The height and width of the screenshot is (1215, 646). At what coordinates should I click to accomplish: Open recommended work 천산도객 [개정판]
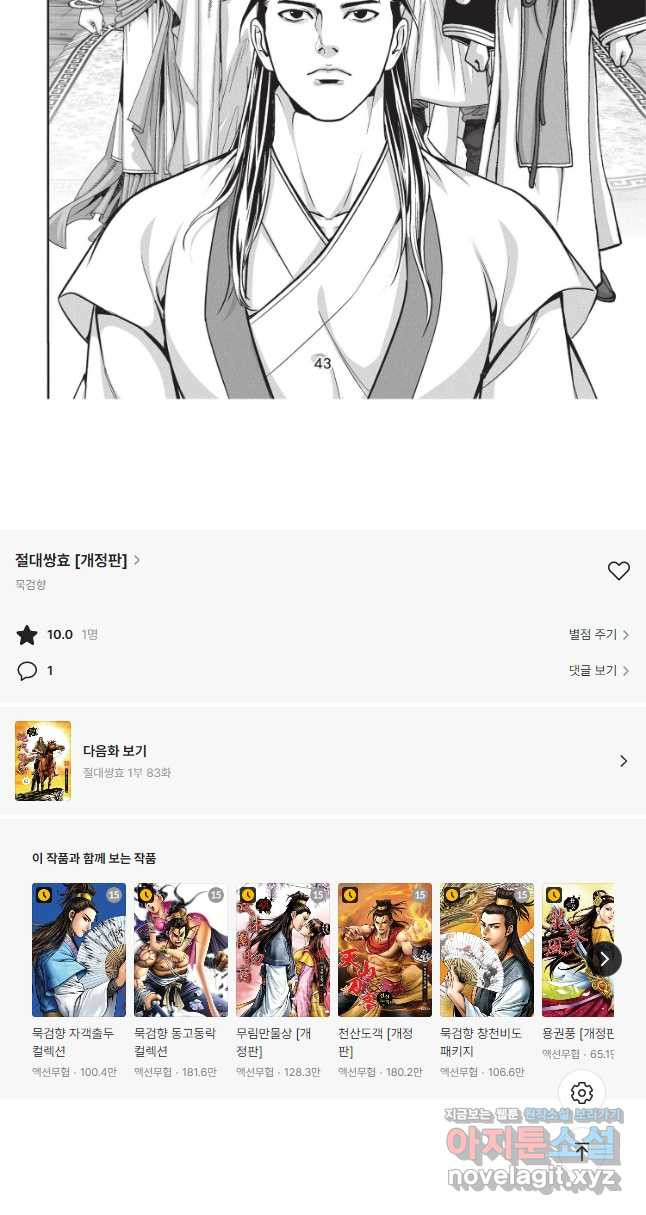tap(385, 950)
